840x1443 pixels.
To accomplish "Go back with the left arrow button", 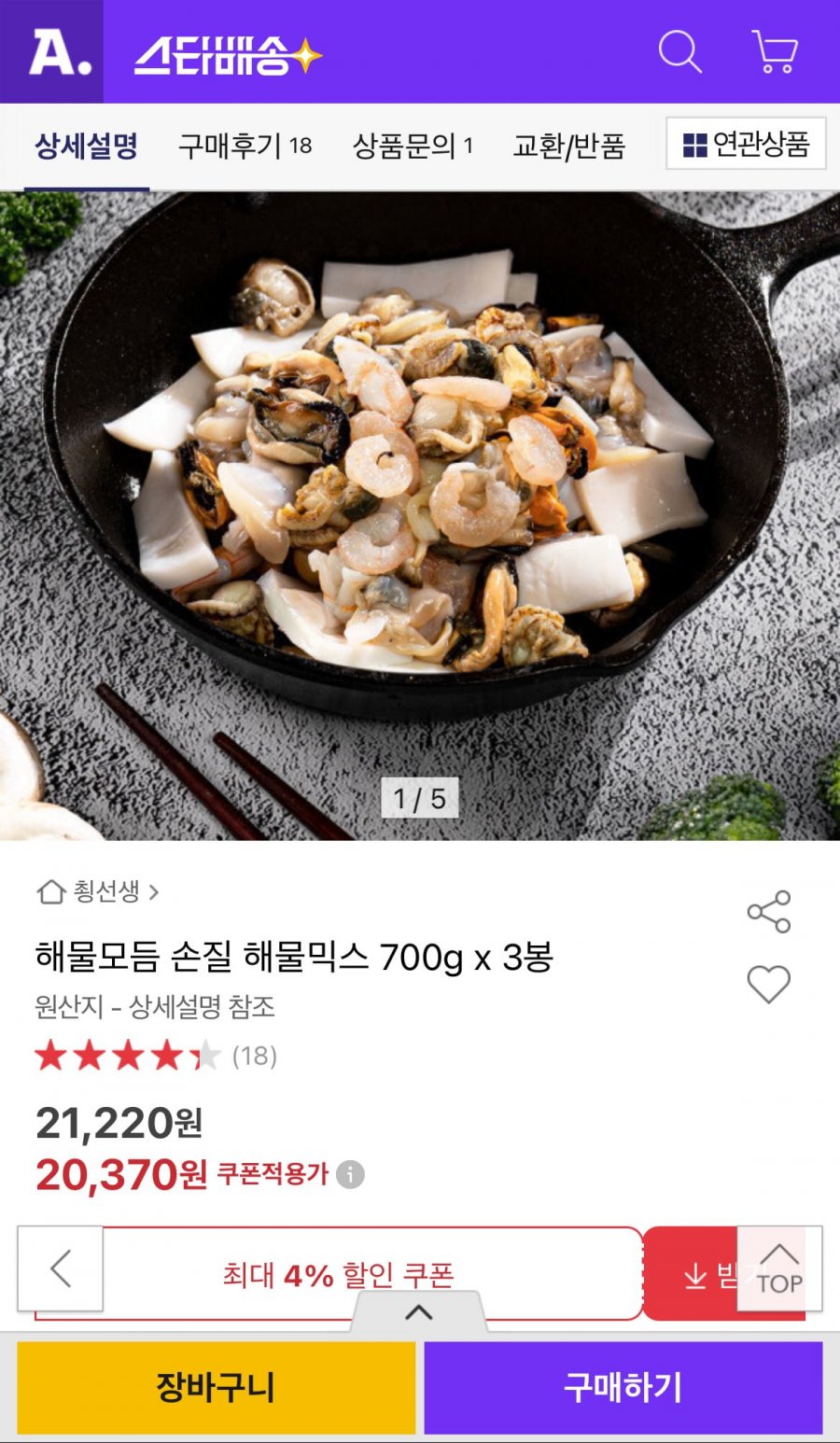I will click(x=60, y=1268).
